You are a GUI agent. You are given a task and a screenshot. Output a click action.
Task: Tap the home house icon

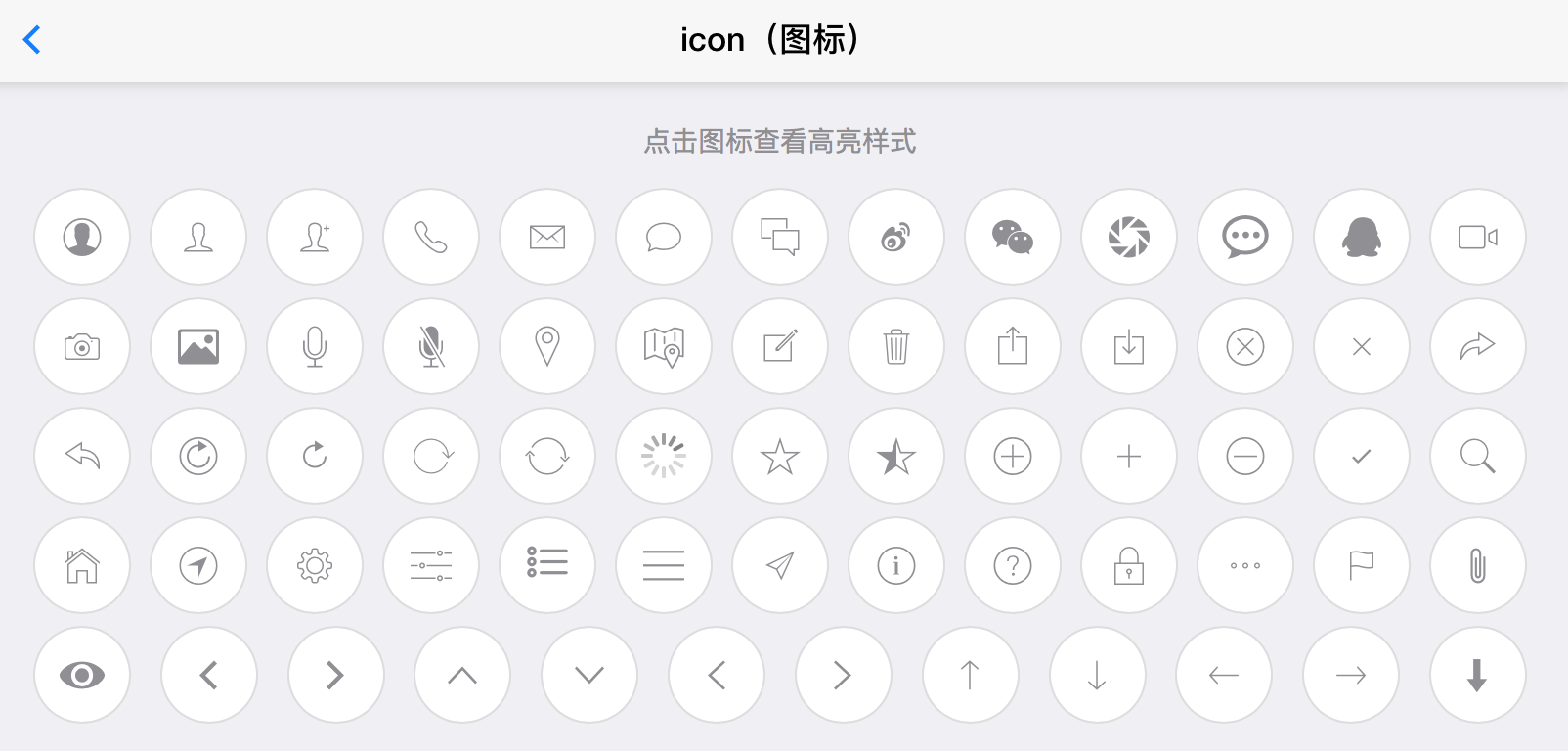82,565
